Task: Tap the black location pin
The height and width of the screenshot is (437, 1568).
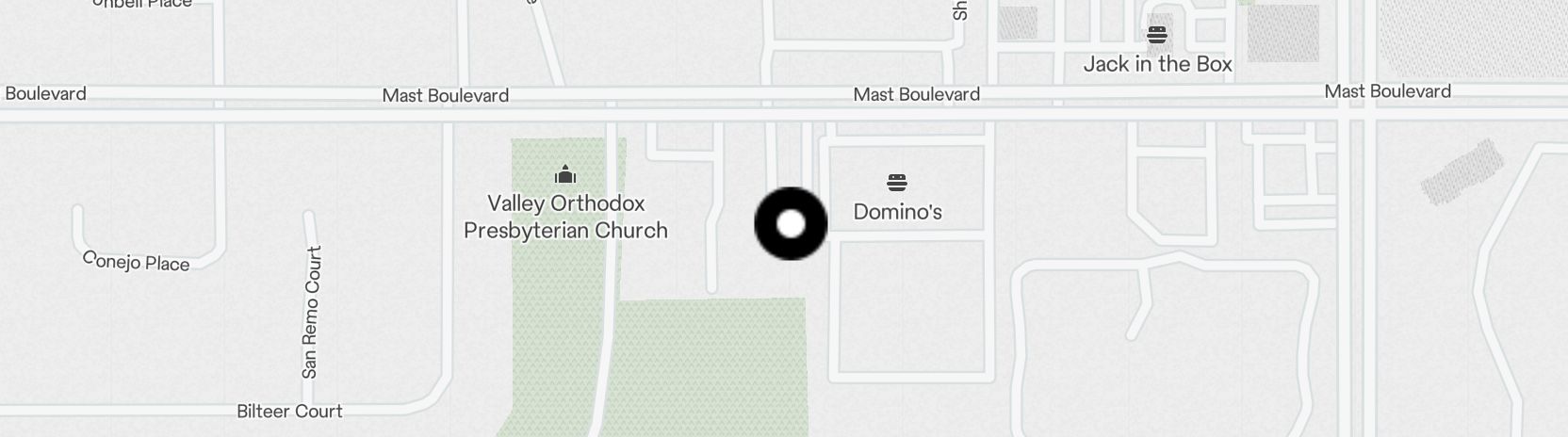Action: (791, 224)
